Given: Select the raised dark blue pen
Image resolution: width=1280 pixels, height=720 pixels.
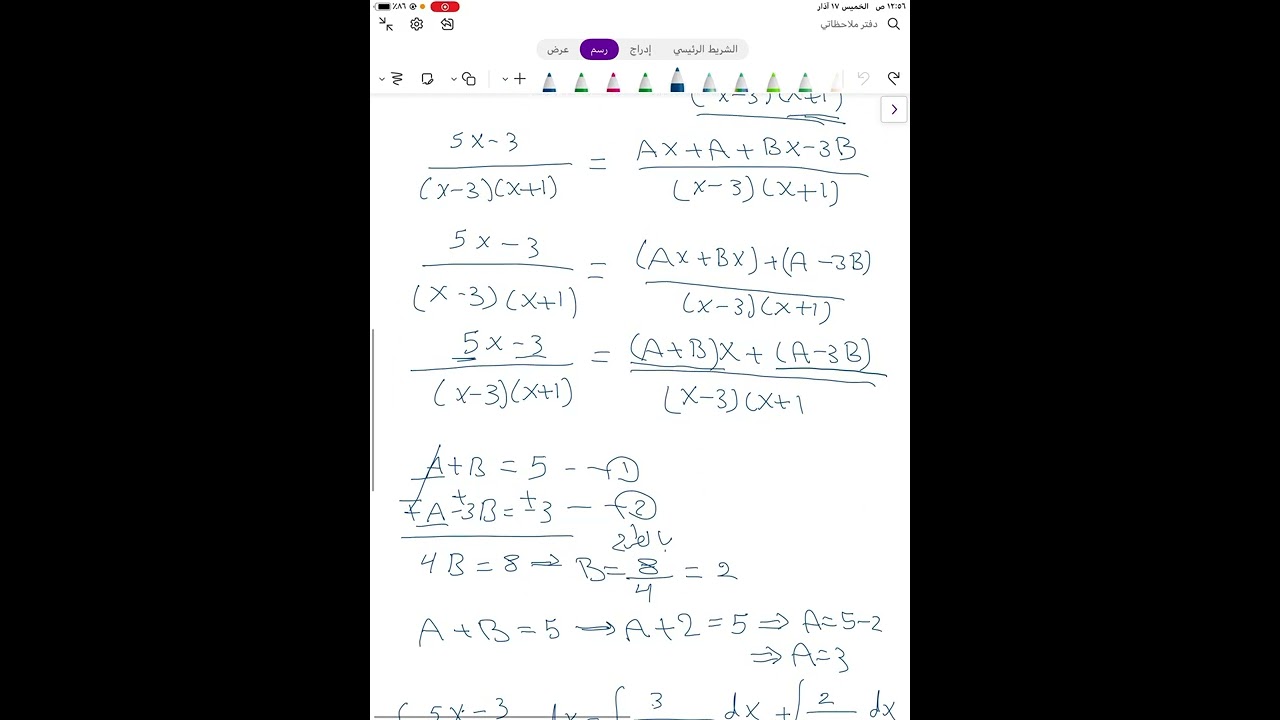Looking at the screenshot, I should click(x=677, y=79).
